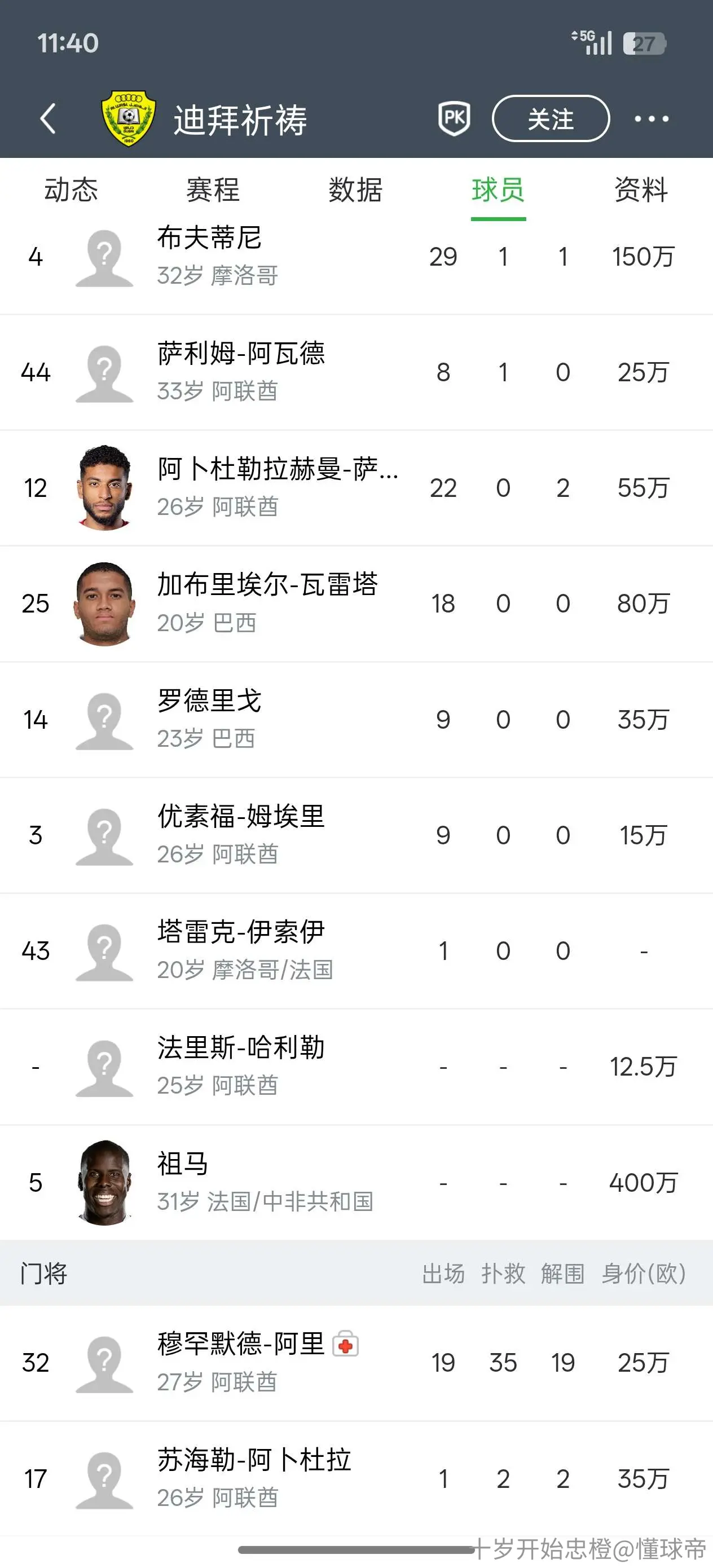This screenshot has width=713, height=1568.
Task: Switch to the 数据 tab
Action: 355,190
